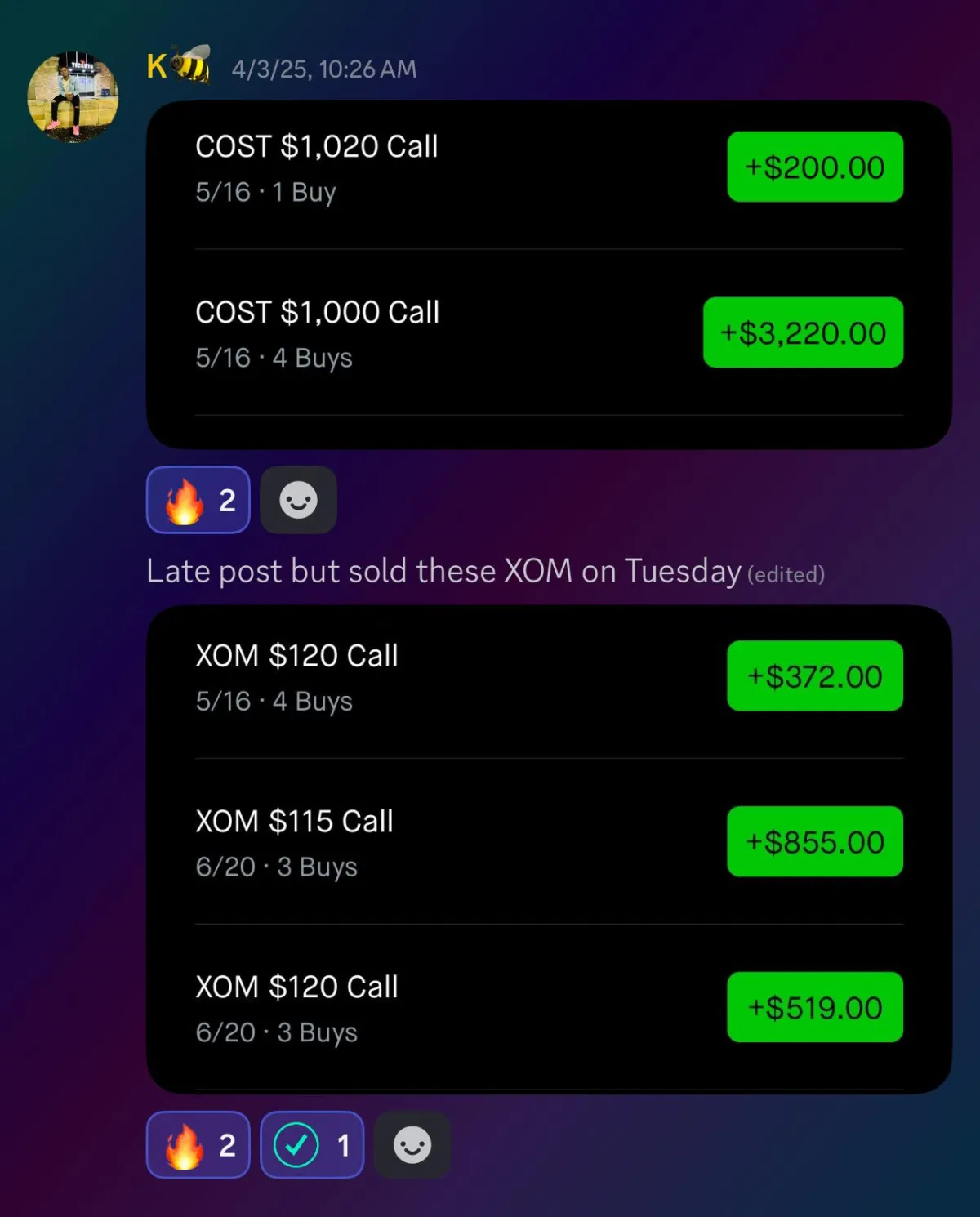This screenshot has height=1217, width=980.
Task: Add fire reaction under the XOM image
Action: [198, 1145]
